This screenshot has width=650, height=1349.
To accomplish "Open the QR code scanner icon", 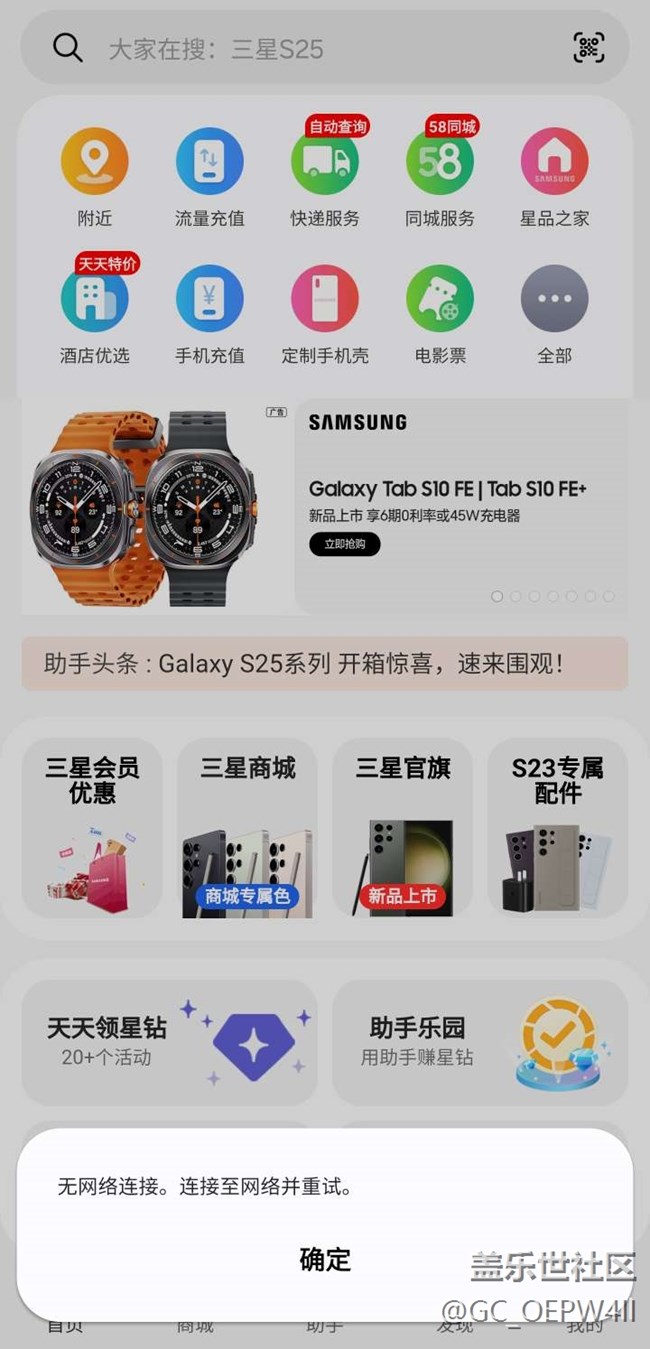I will (589, 47).
